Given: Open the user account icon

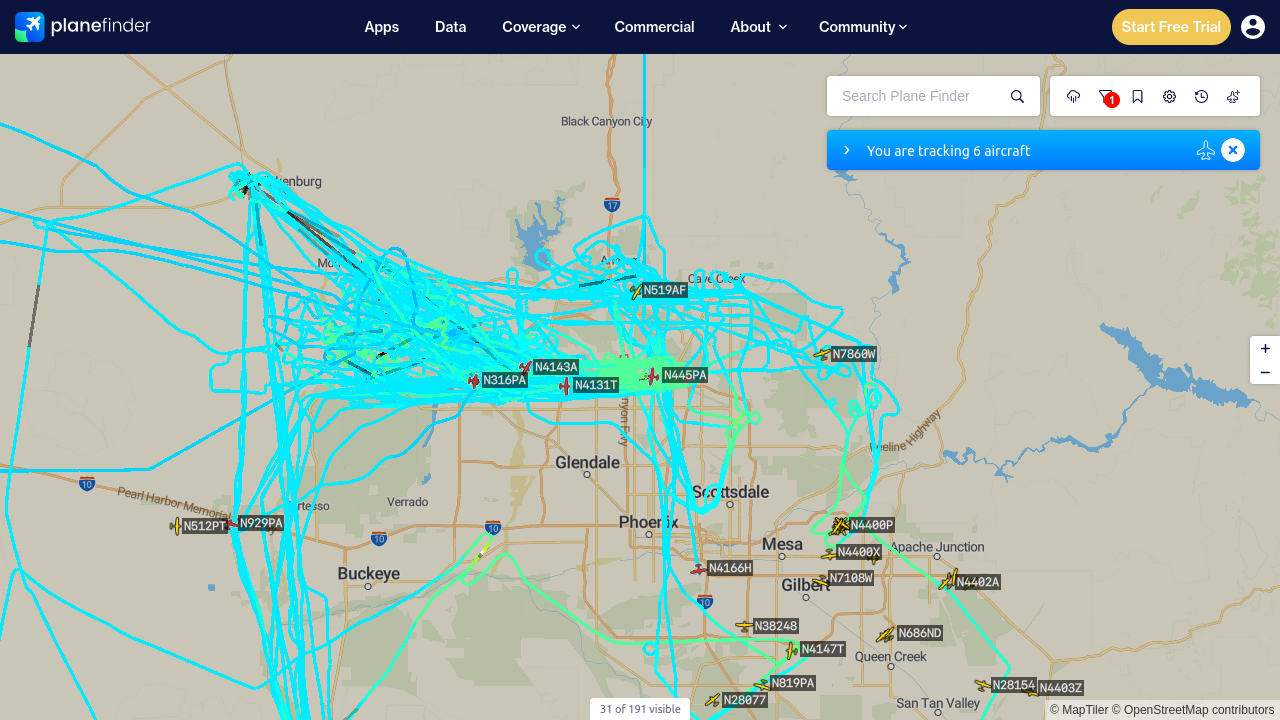Looking at the screenshot, I should [x=1253, y=27].
